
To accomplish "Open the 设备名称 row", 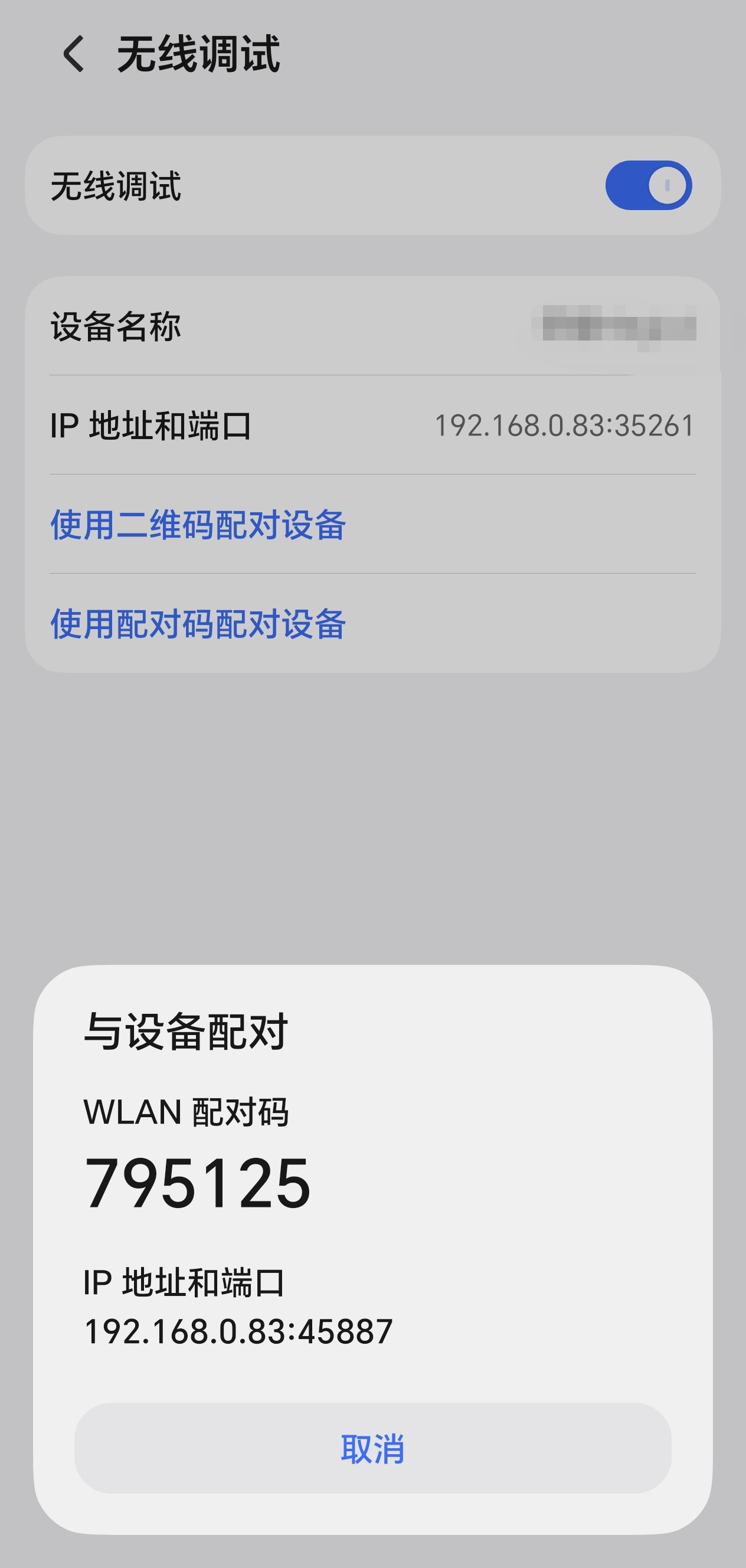I will 372,326.
